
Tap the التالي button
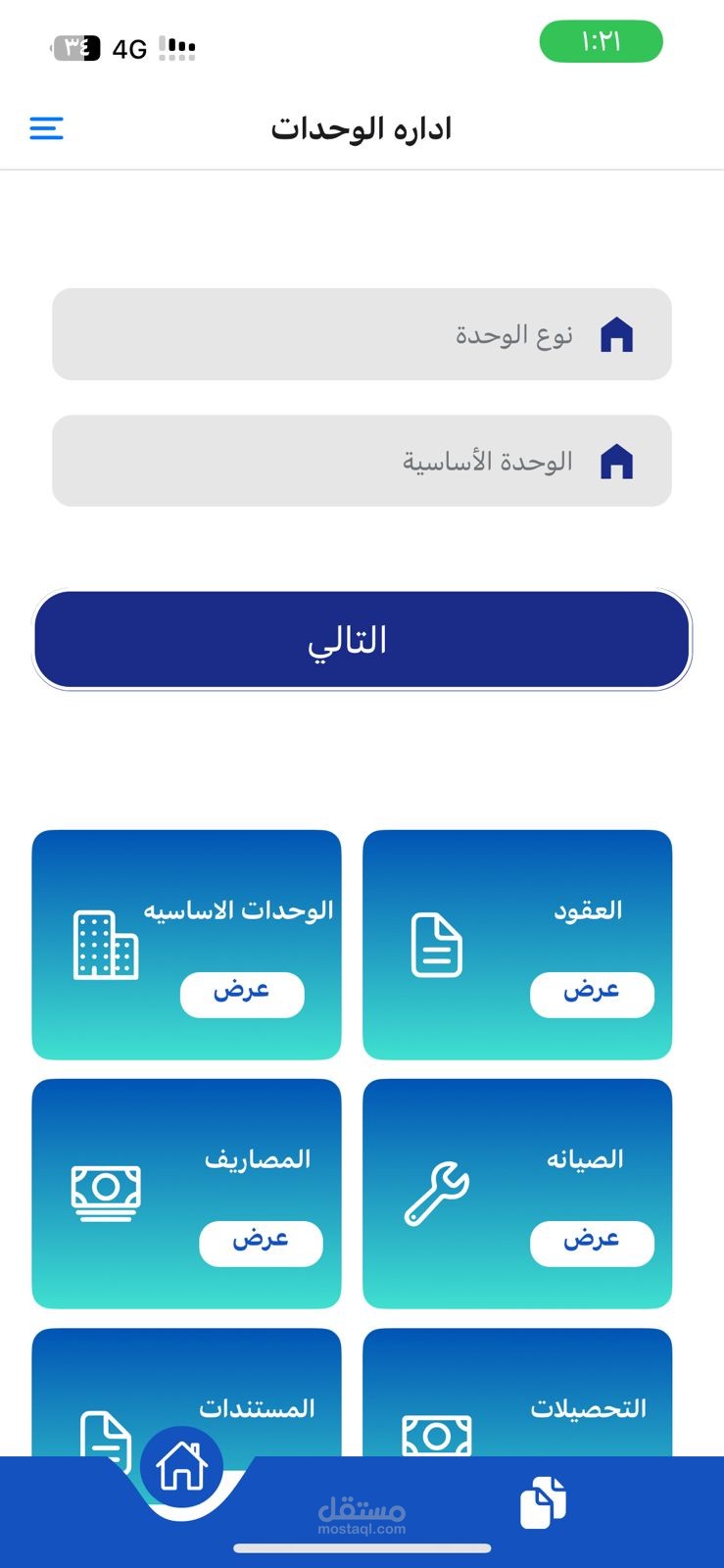click(362, 640)
